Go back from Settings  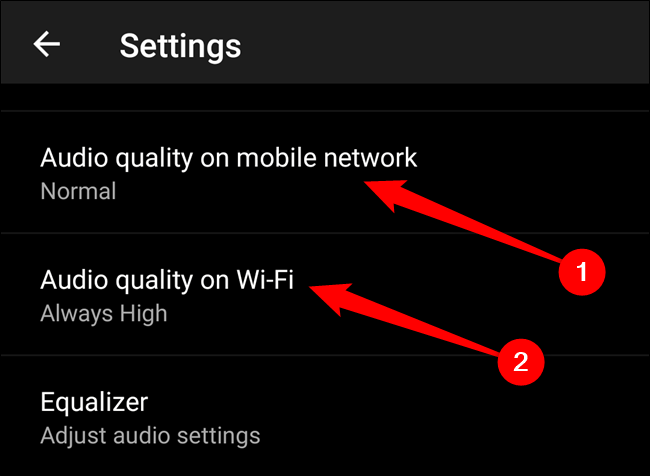click(46, 45)
